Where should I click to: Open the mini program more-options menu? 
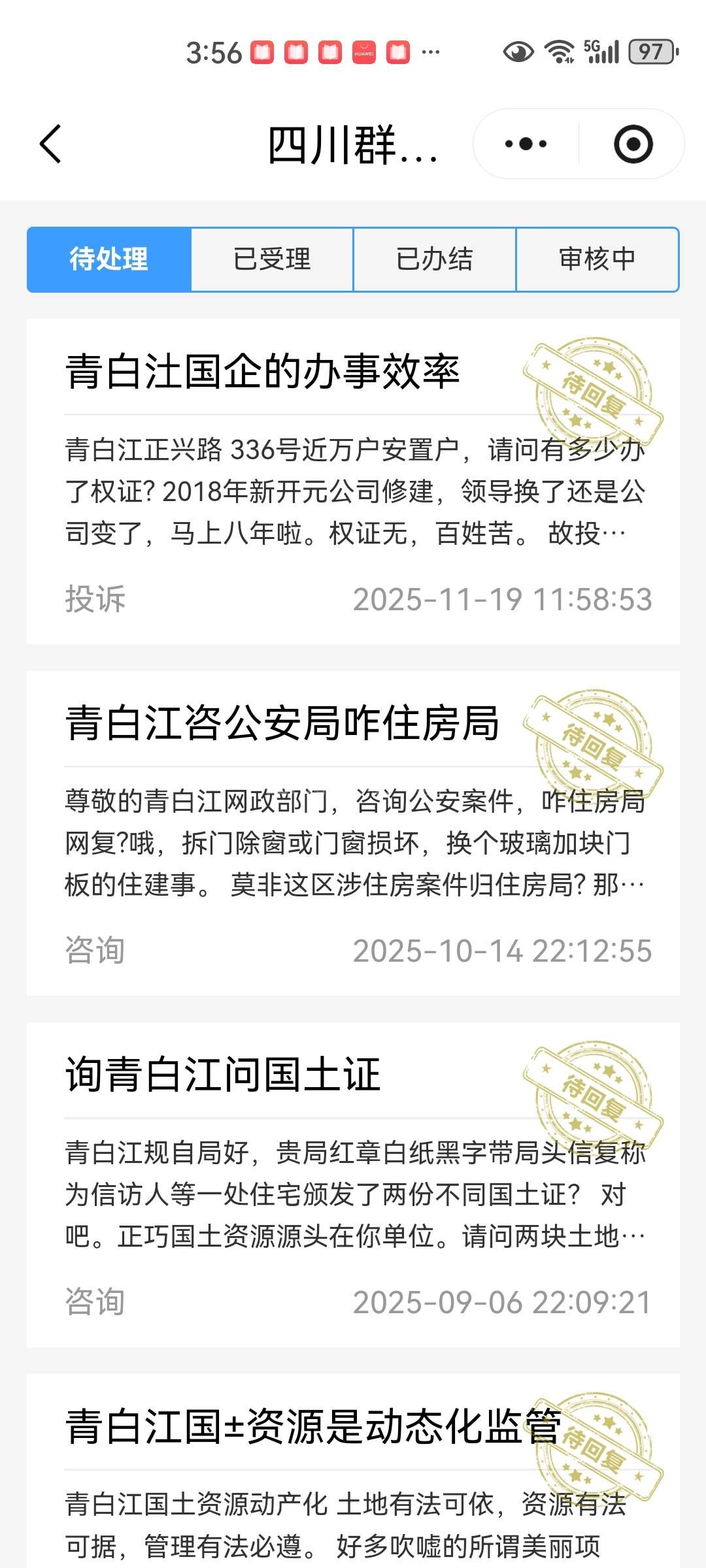point(526,144)
